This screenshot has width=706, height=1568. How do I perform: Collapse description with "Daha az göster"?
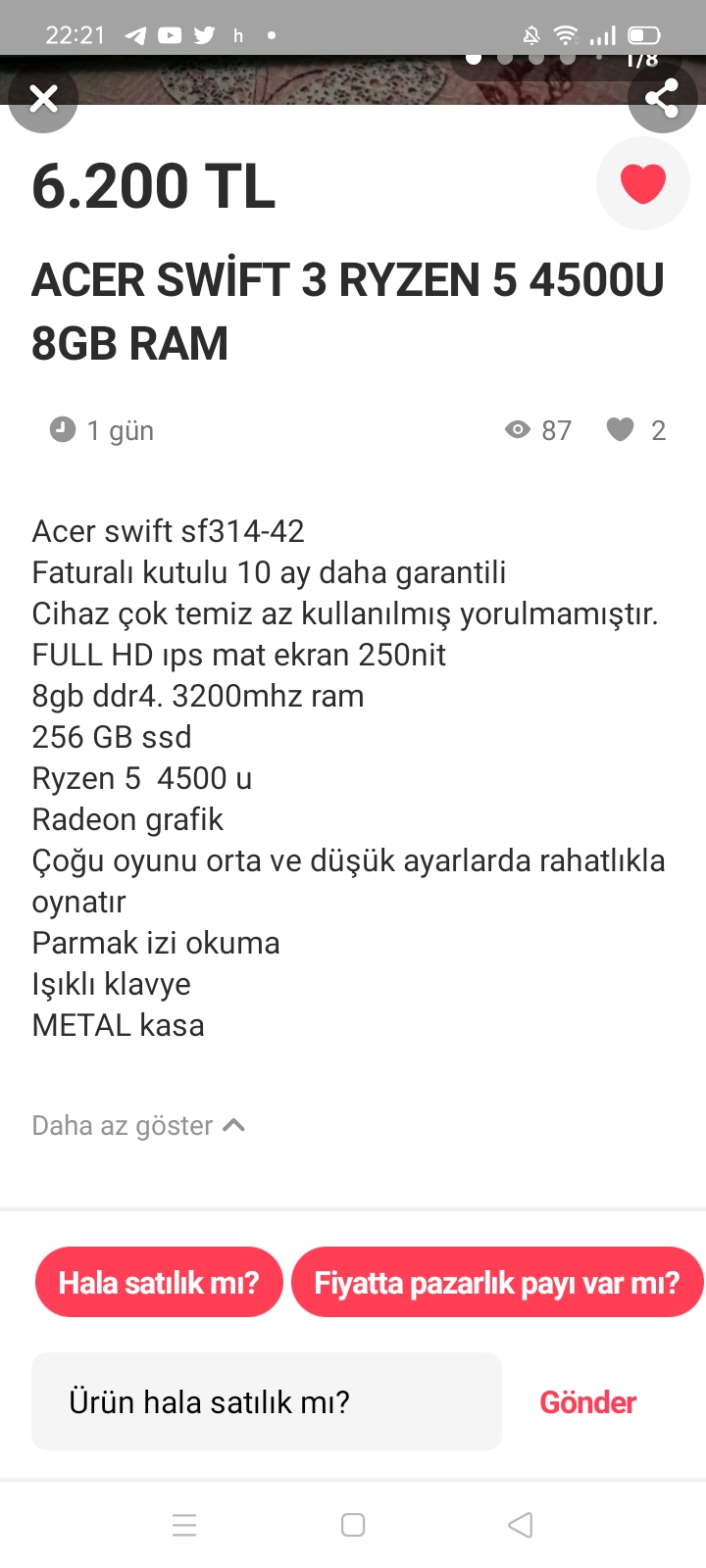tap(138, 1125)
